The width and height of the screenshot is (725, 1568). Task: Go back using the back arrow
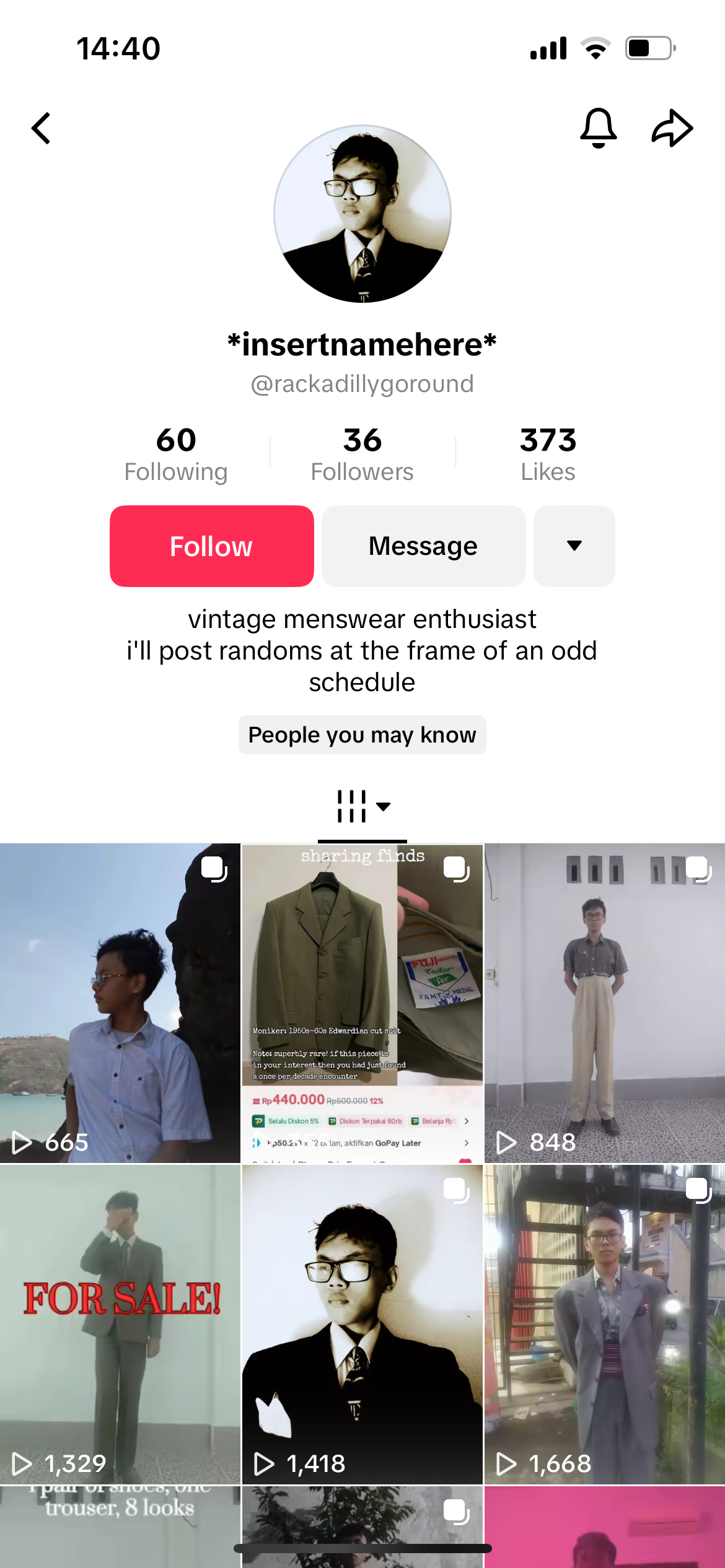pyautogui.click(x=42, y=129)
